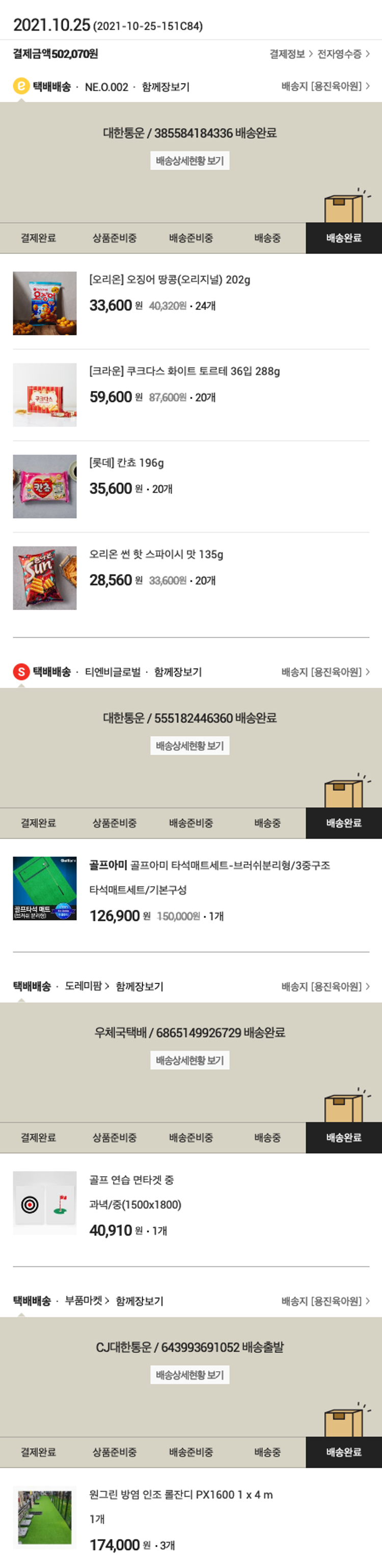Open the 오징어 땅콩 202g product

(170, 280)
